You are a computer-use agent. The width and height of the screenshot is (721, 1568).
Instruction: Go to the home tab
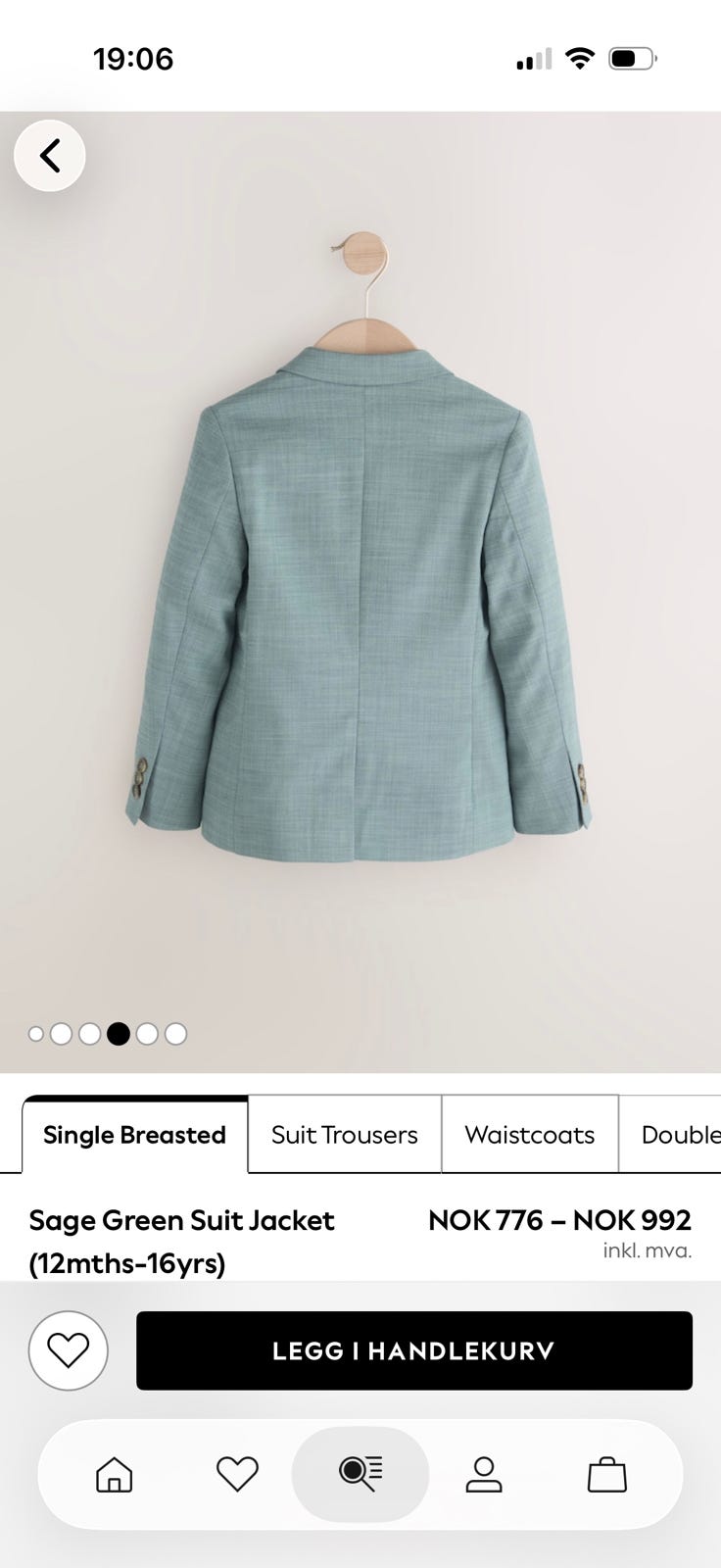pyautogui.click(x=114, y=1474)
